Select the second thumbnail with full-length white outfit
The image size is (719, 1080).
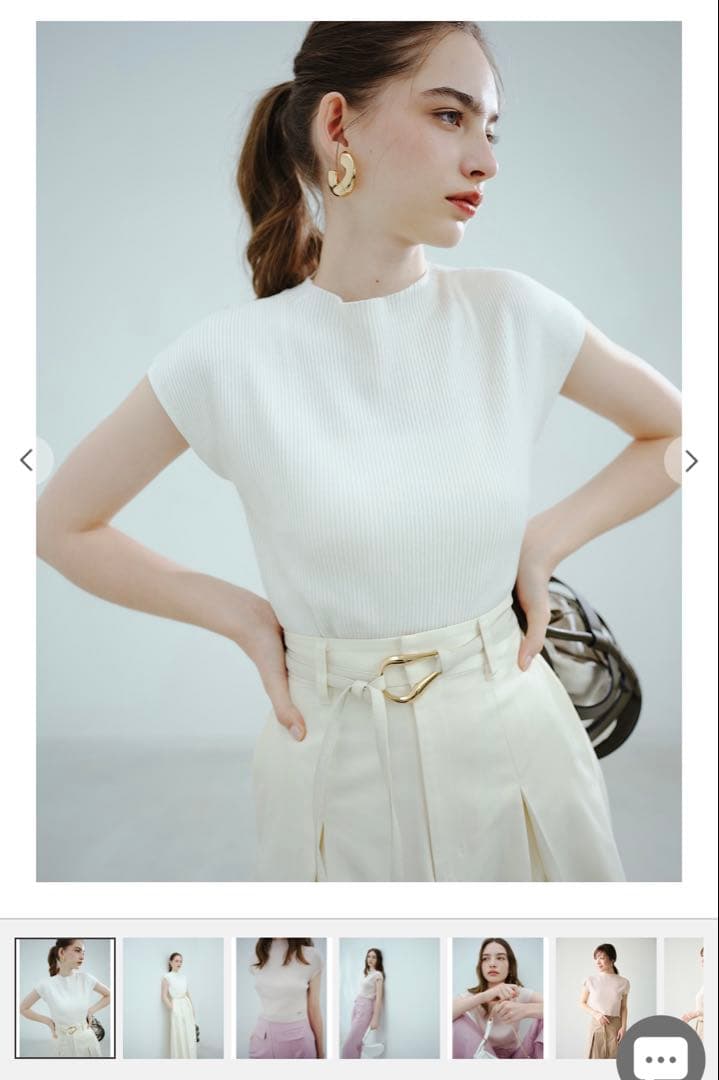coord(173,997)
